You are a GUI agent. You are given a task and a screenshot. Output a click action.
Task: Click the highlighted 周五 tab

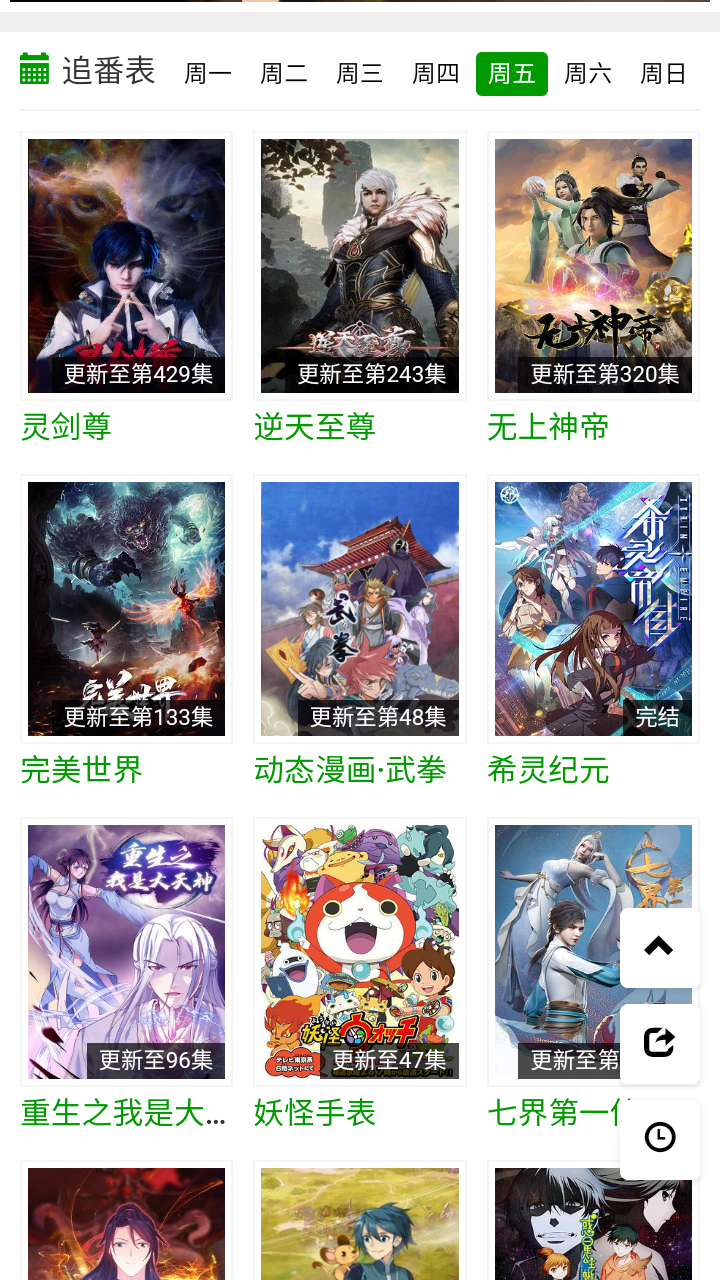[511, 73]
